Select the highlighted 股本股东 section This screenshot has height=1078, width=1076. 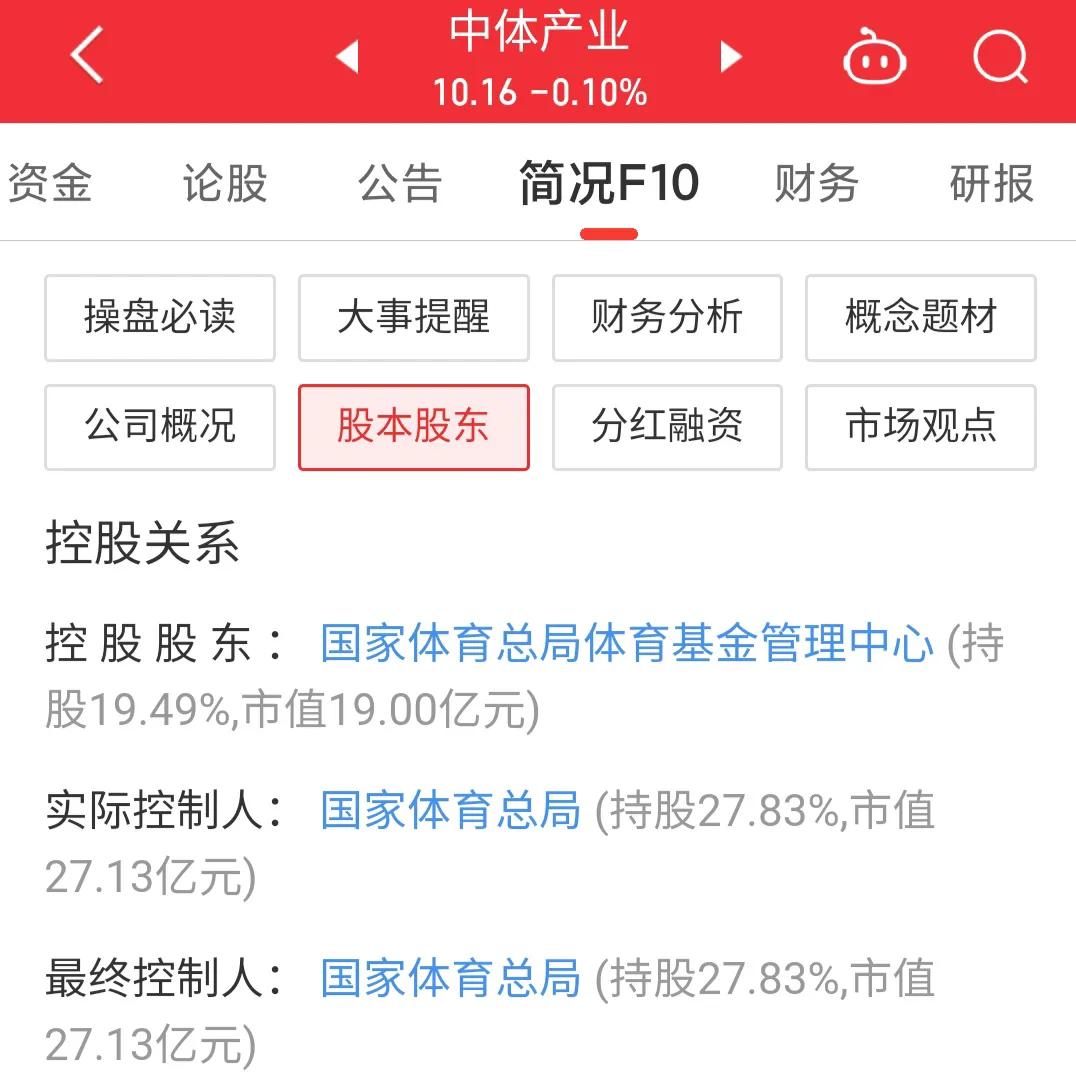413,428
